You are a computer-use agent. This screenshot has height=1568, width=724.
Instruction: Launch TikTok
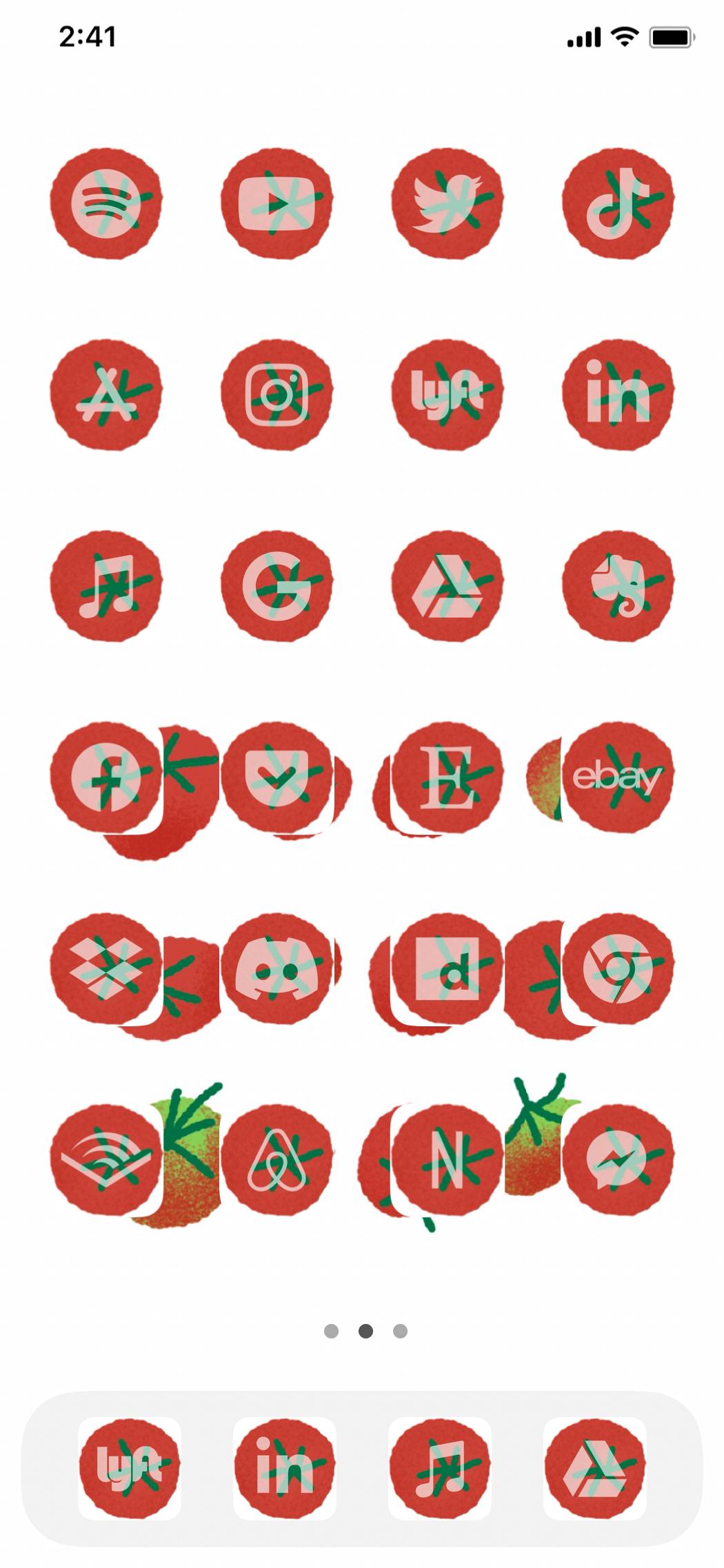(618, 203)
